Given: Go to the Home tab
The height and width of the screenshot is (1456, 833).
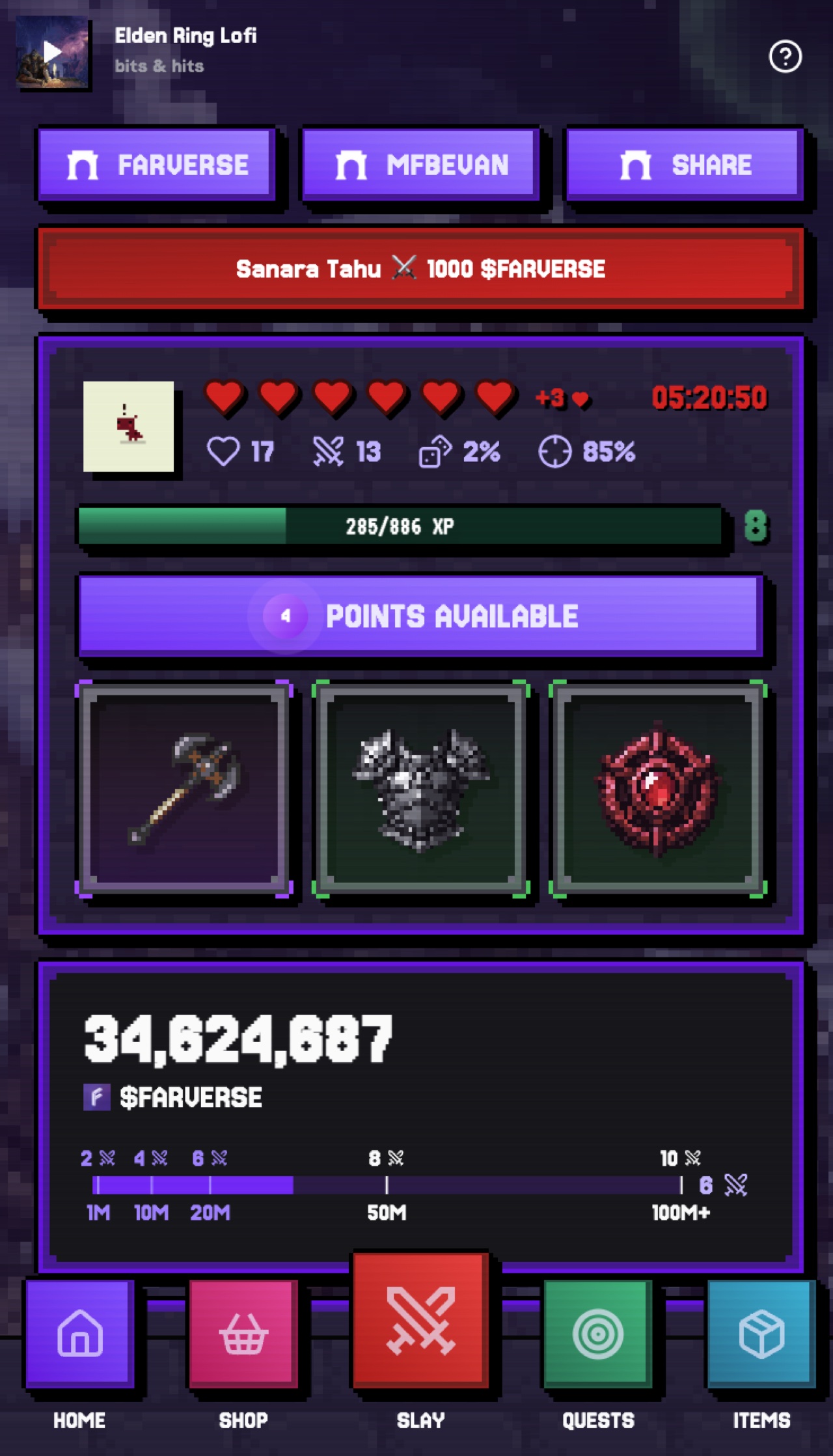Looking at the screenshot, I should tap(79, 1334).
